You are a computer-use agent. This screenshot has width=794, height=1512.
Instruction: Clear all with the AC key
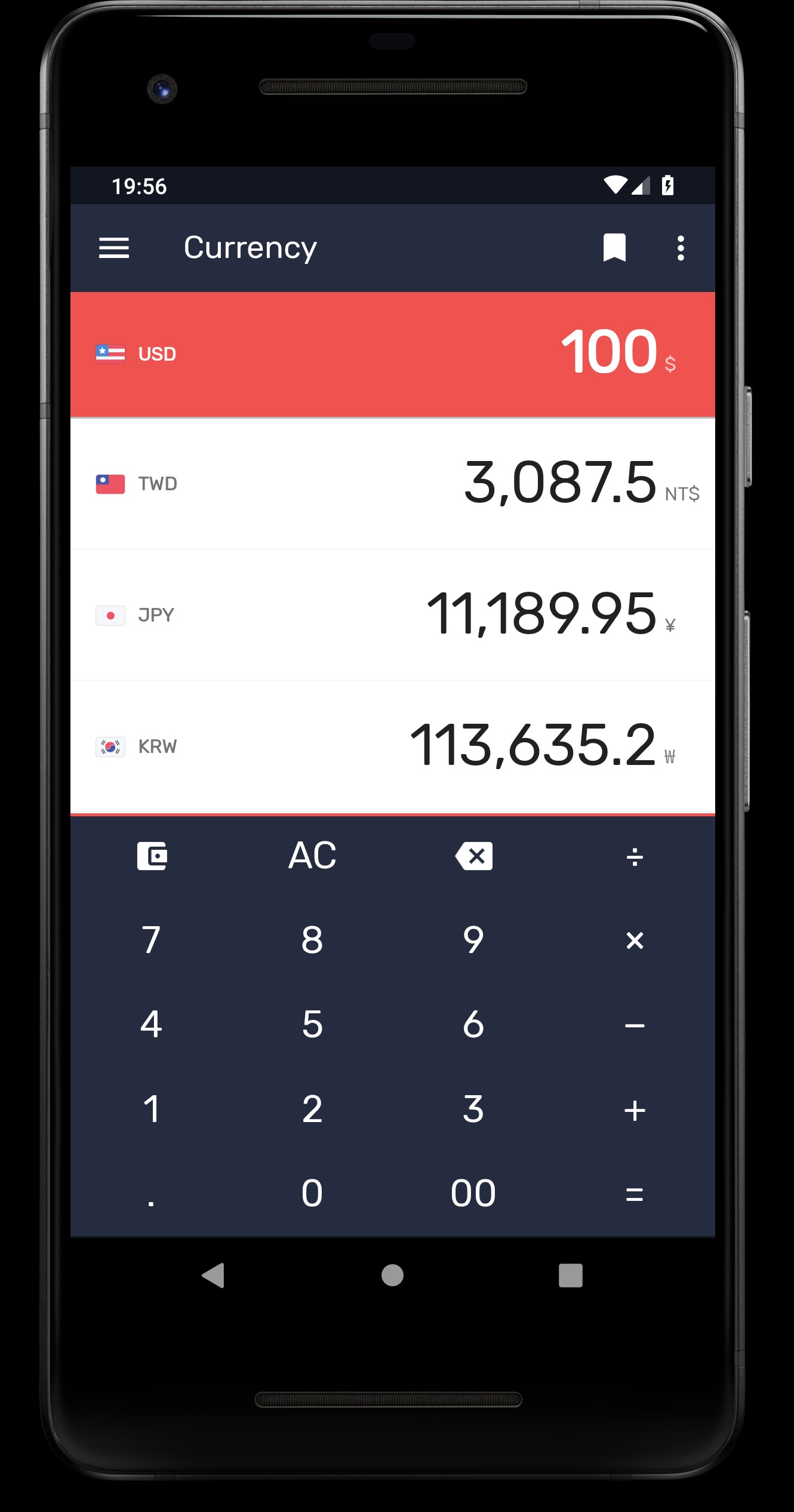(312, 855)
